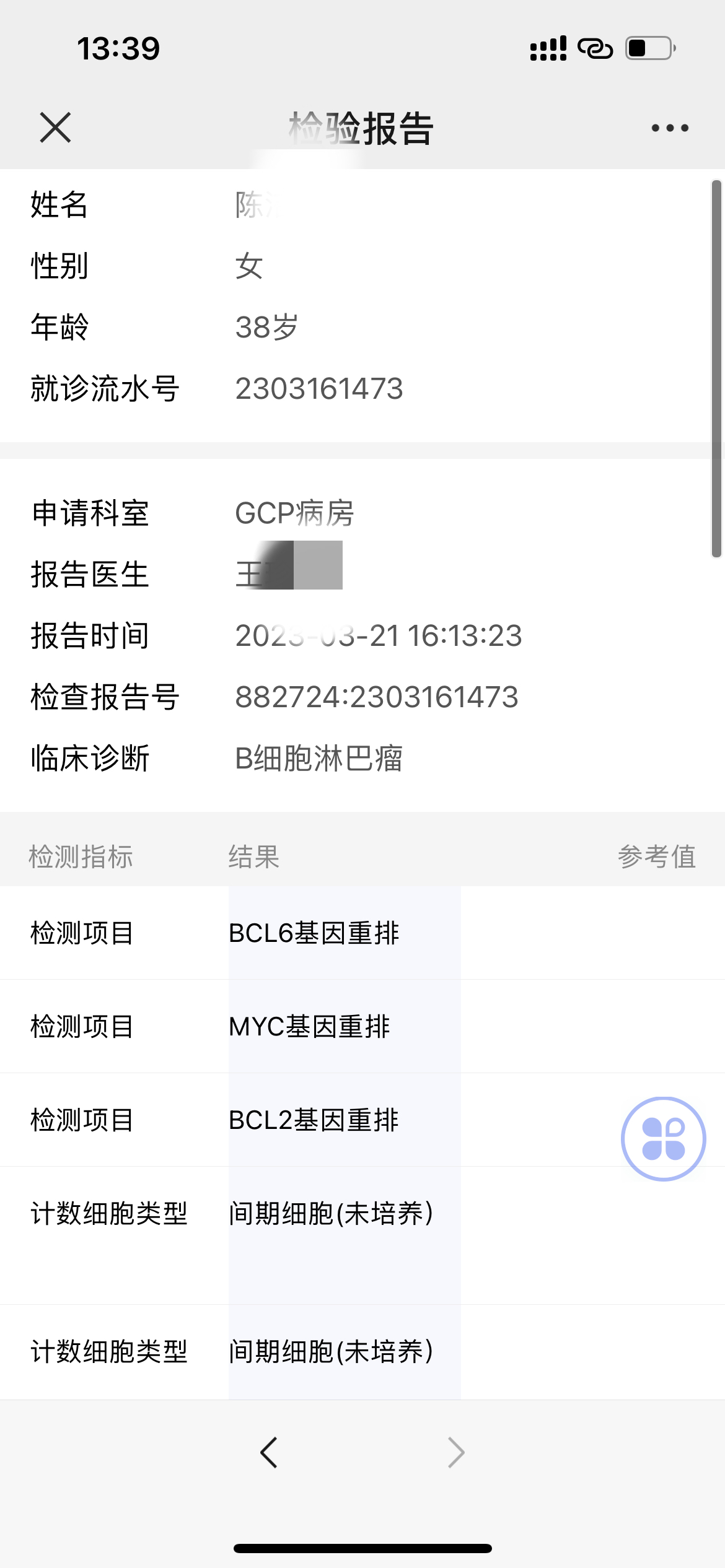Tap the floating four-circle shortcut button
Viewport: 725px width, 1568px height.
(663, 1138)
